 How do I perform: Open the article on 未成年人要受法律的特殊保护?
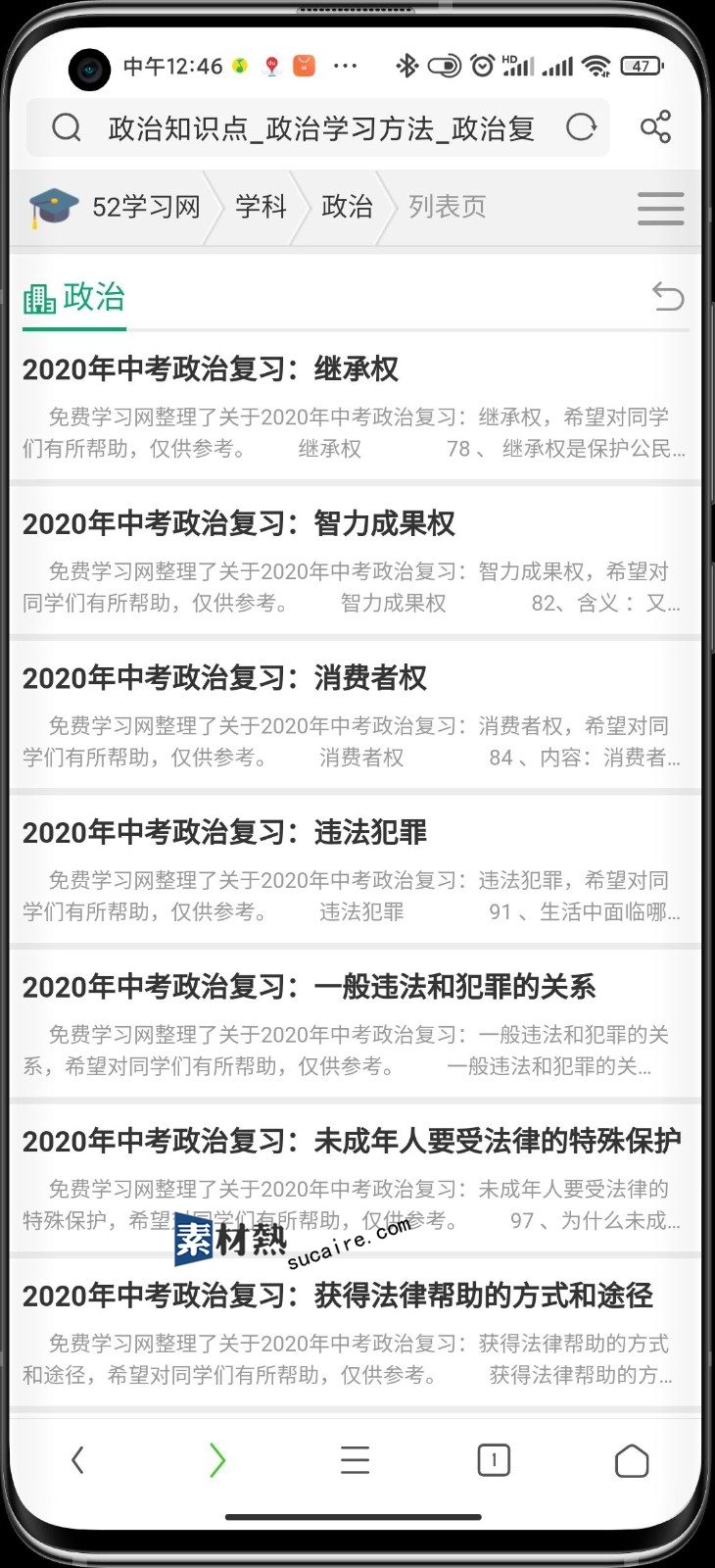coord(352,1142)
